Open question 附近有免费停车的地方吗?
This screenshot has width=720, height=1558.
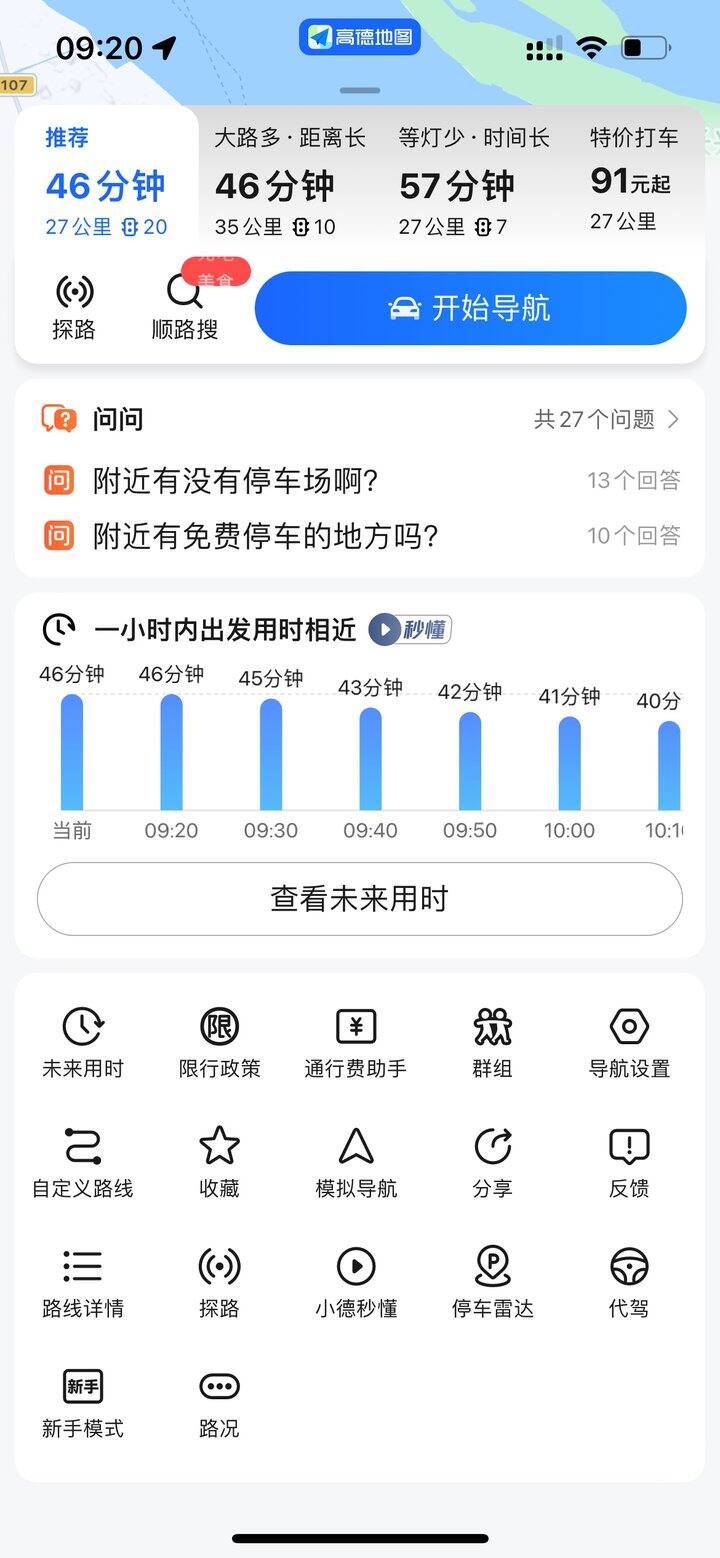[x=360, y=536]
